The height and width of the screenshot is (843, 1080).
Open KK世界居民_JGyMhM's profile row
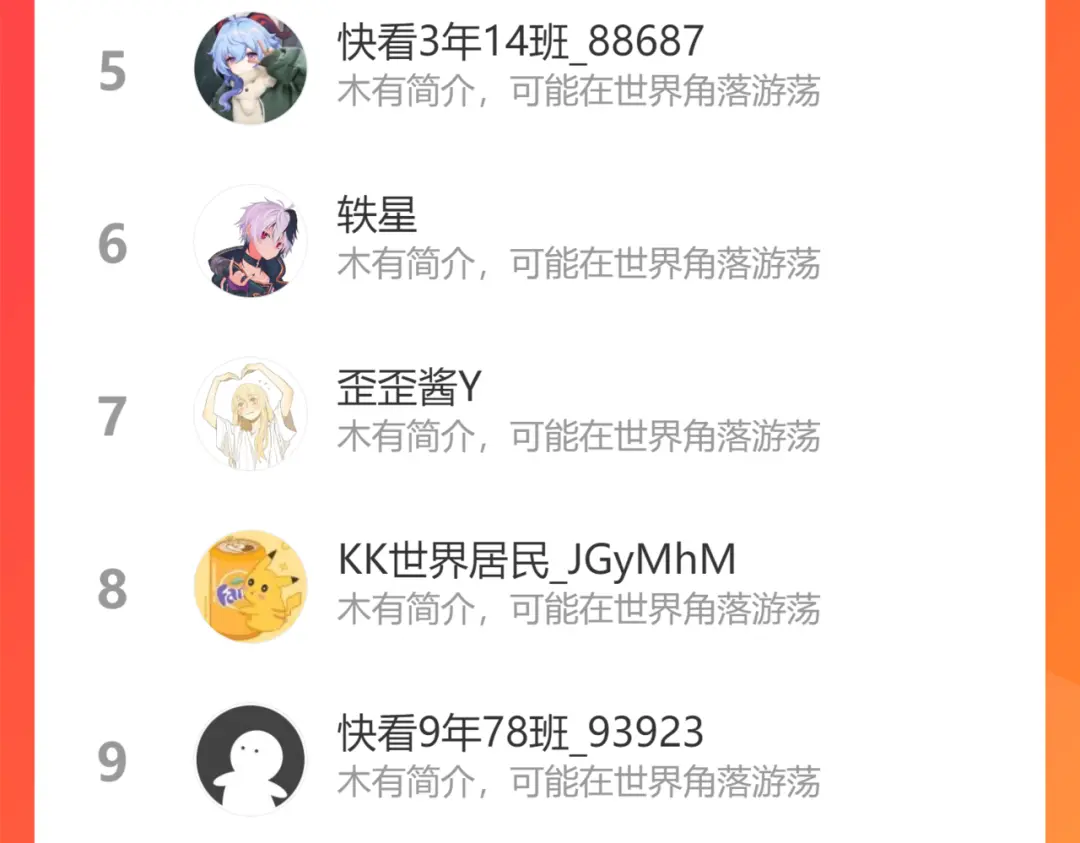click(x=539, y=587)
